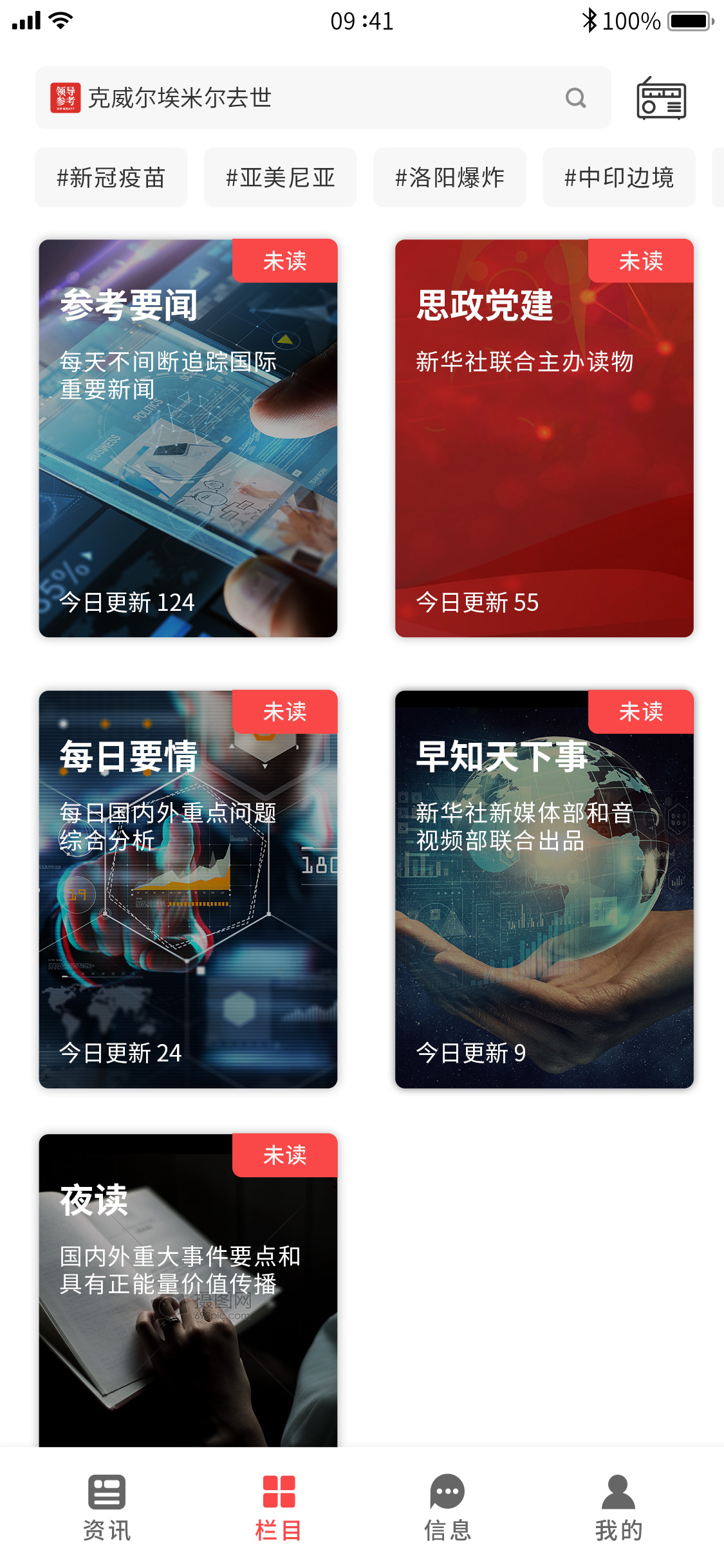
Task: Open the radio icon
Action: [x=661, y=98]
